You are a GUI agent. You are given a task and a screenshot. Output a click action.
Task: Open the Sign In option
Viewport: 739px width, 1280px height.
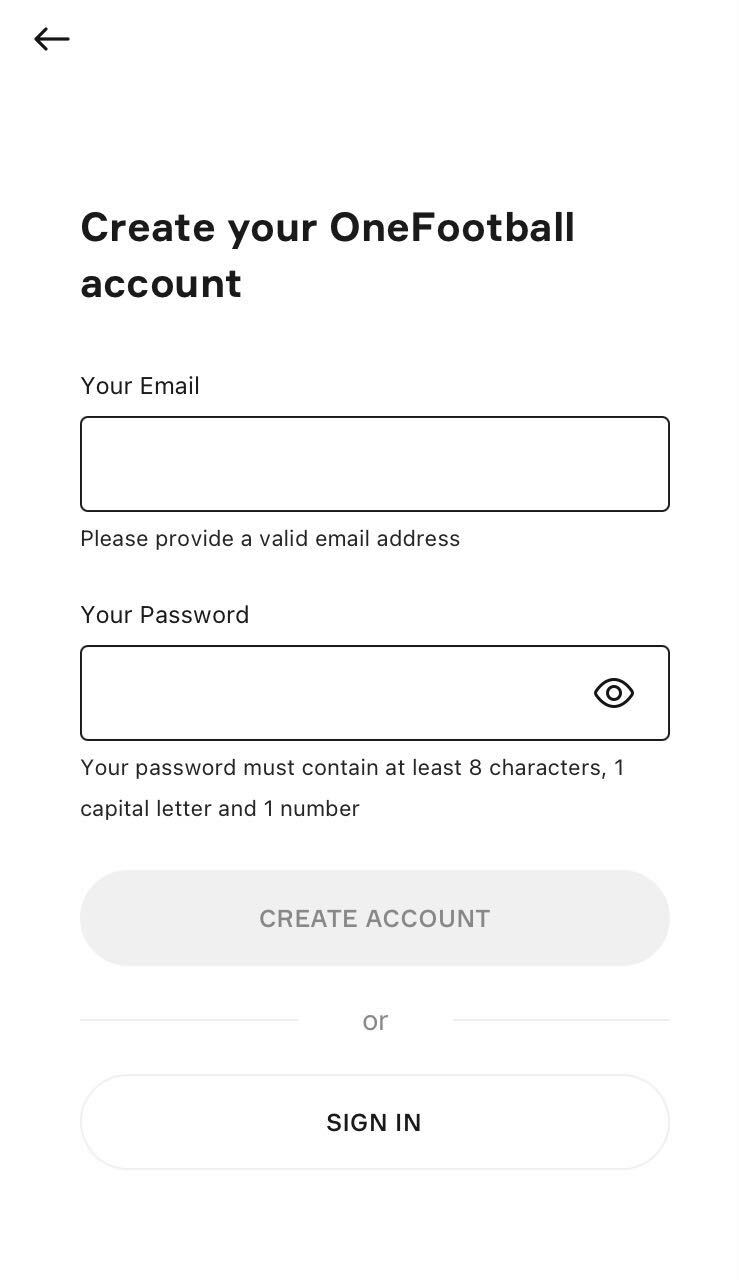coord(374,1122)
